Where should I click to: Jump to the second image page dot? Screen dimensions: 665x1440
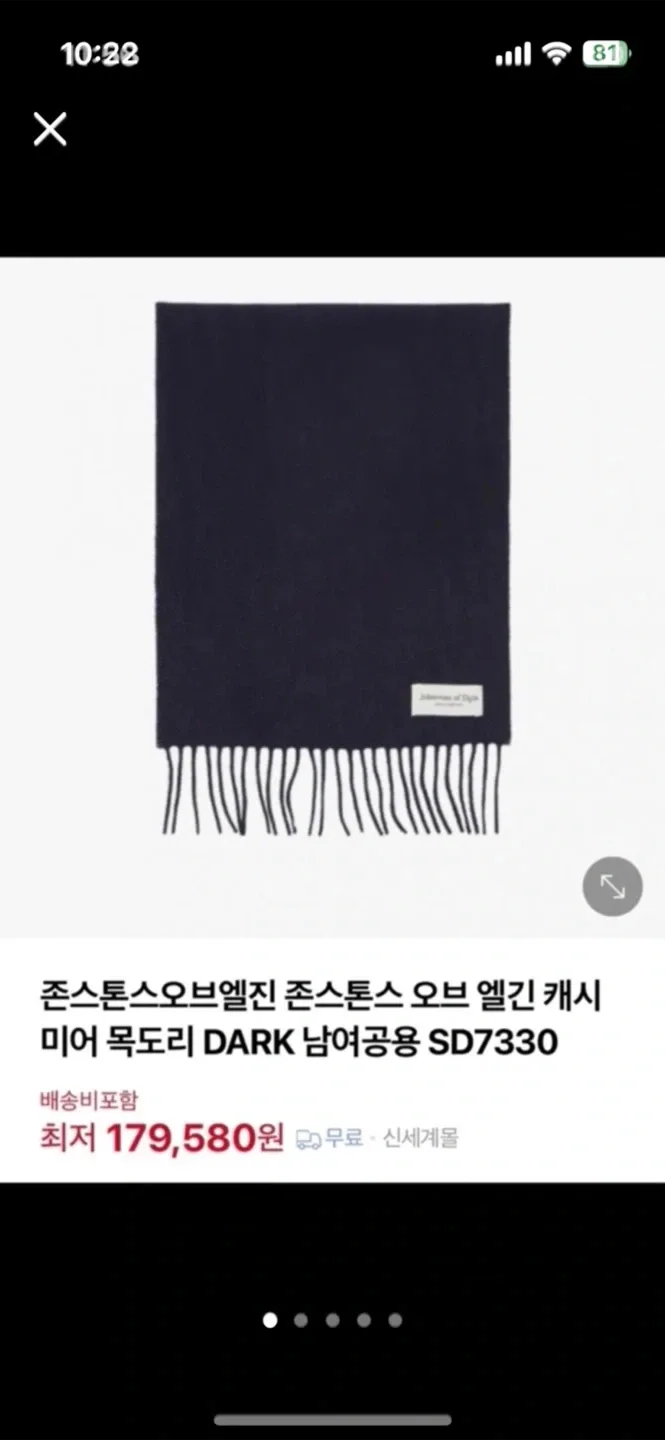(x=301, y=1320)
